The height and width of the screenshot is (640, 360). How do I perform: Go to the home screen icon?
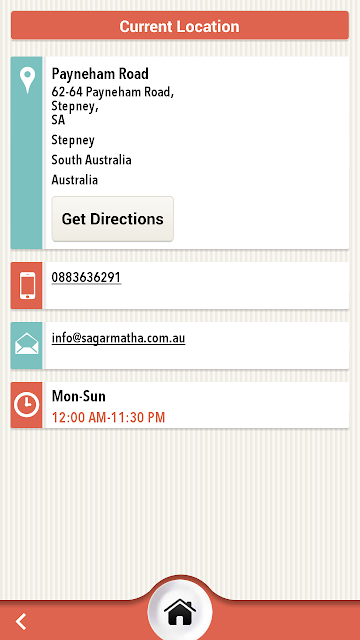click(x=180, y=612)
